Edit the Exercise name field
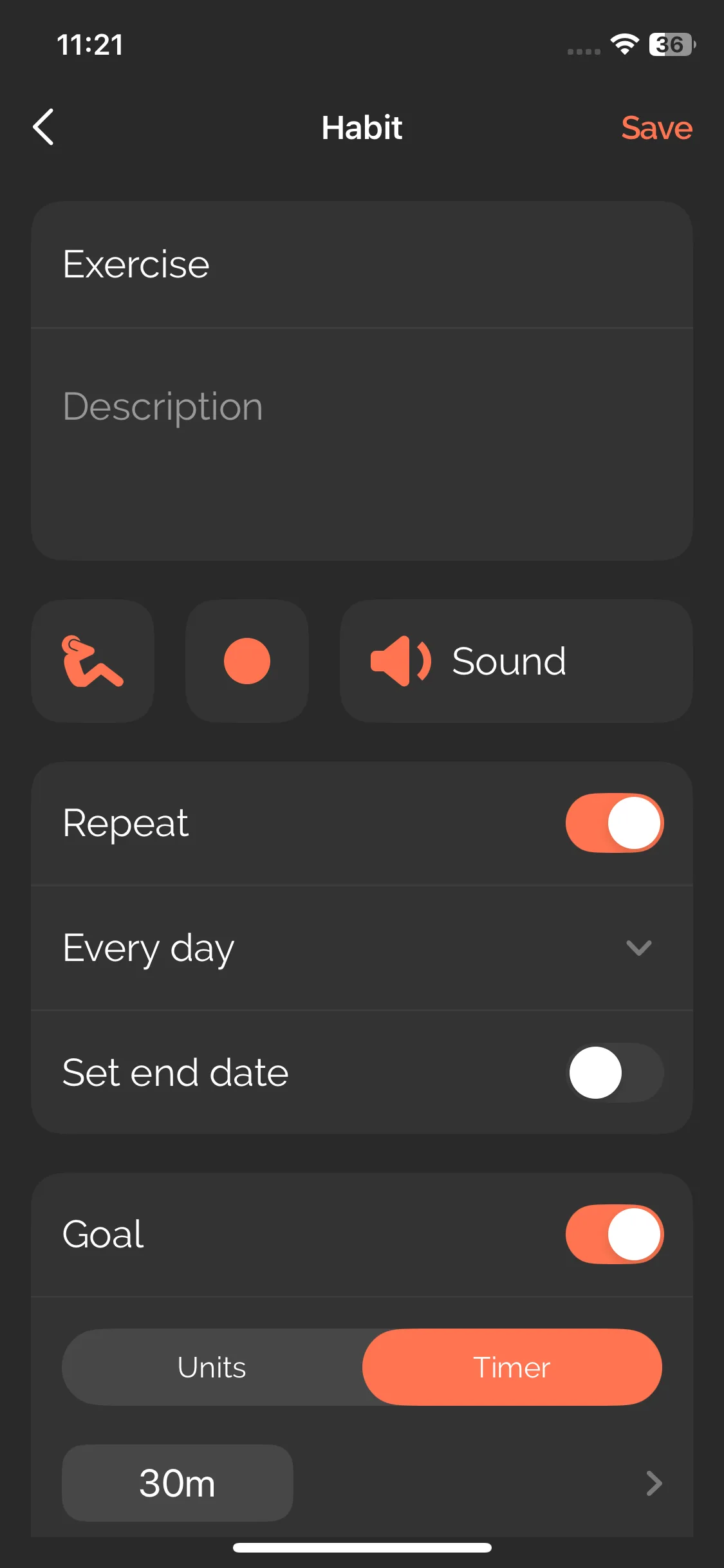This screenshot has width=724, height=1568. (362, 265)
